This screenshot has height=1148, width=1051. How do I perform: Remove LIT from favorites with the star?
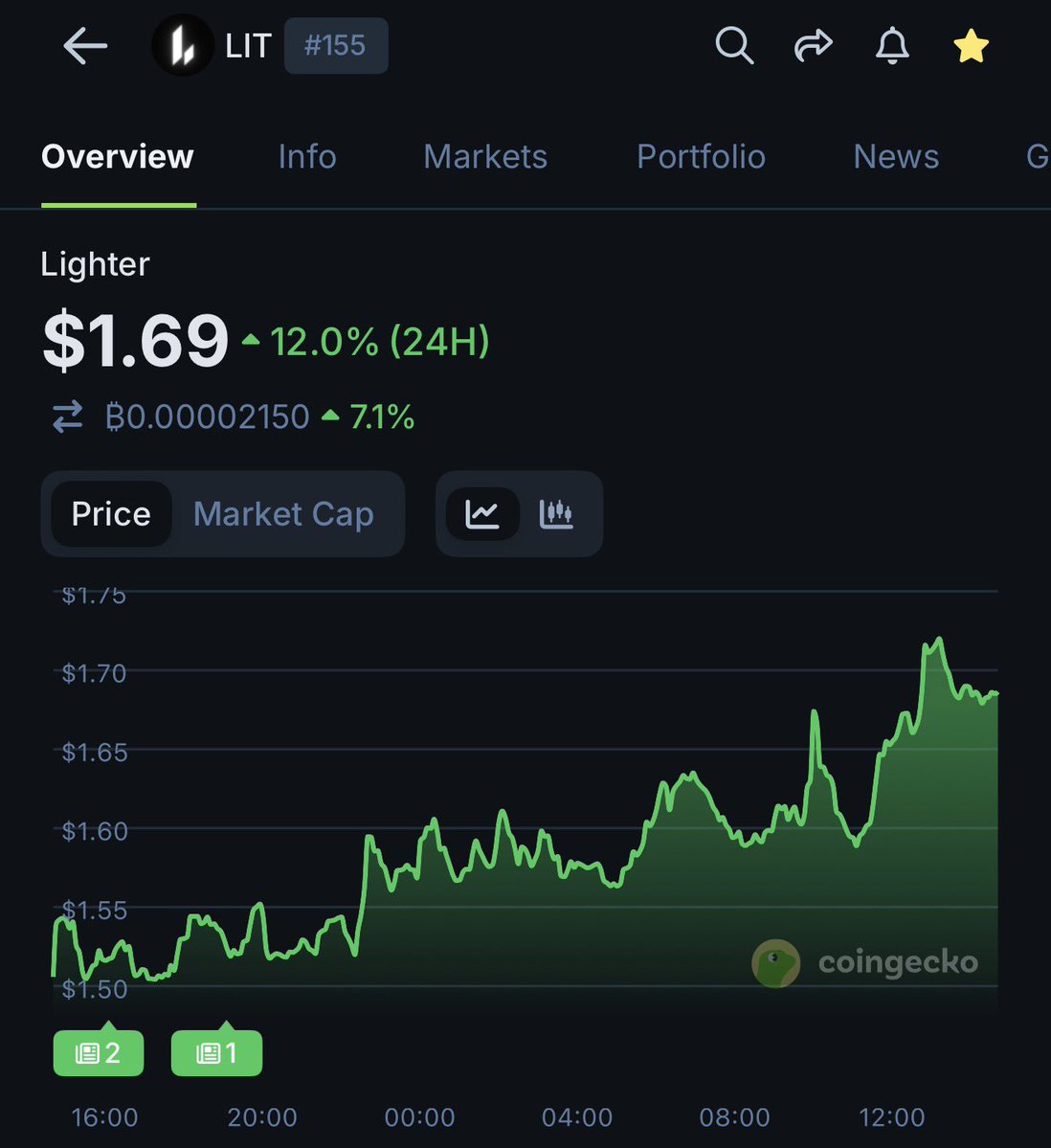click(971, 45)
